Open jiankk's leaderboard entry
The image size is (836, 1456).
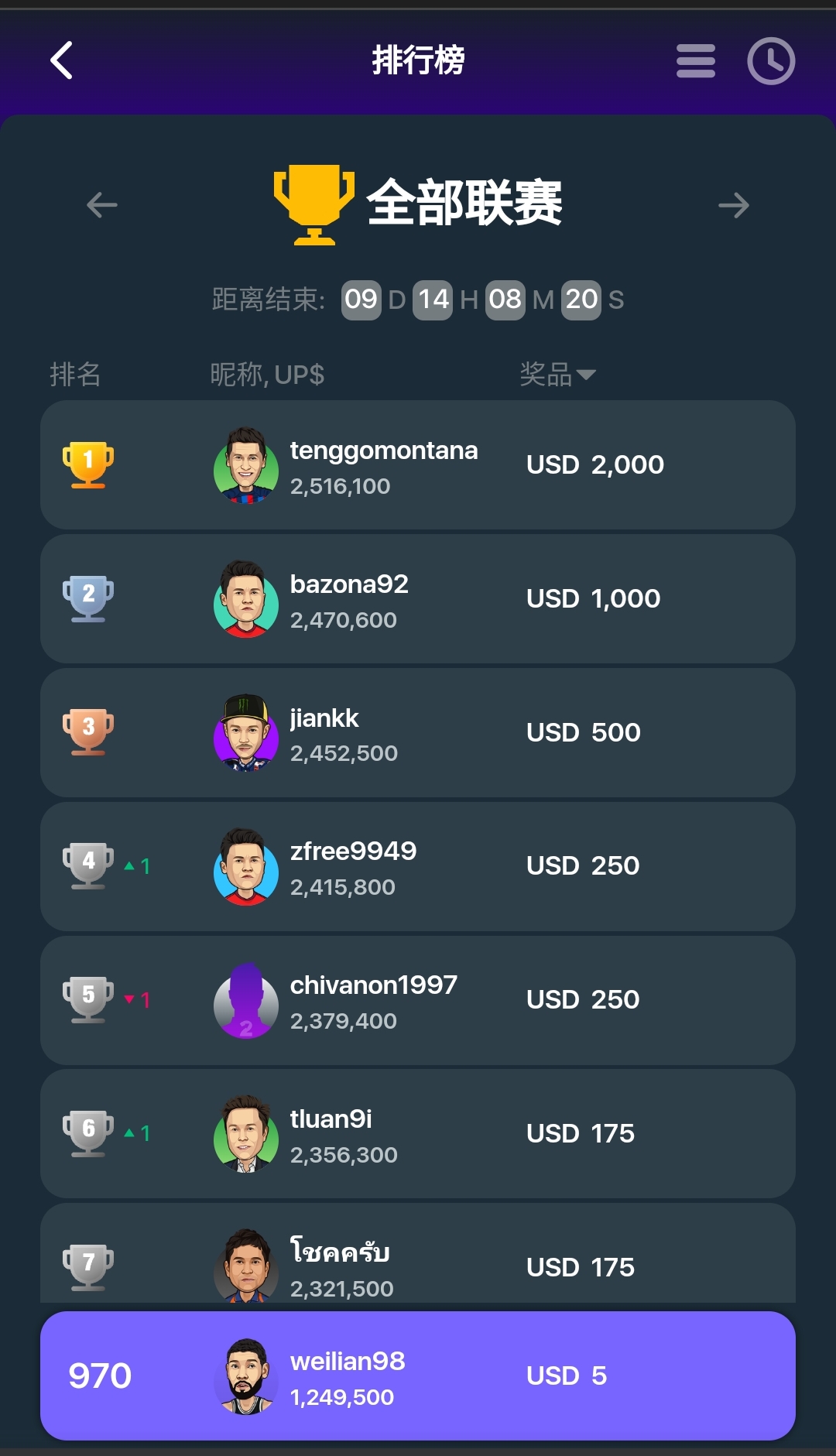coord(418,733)
